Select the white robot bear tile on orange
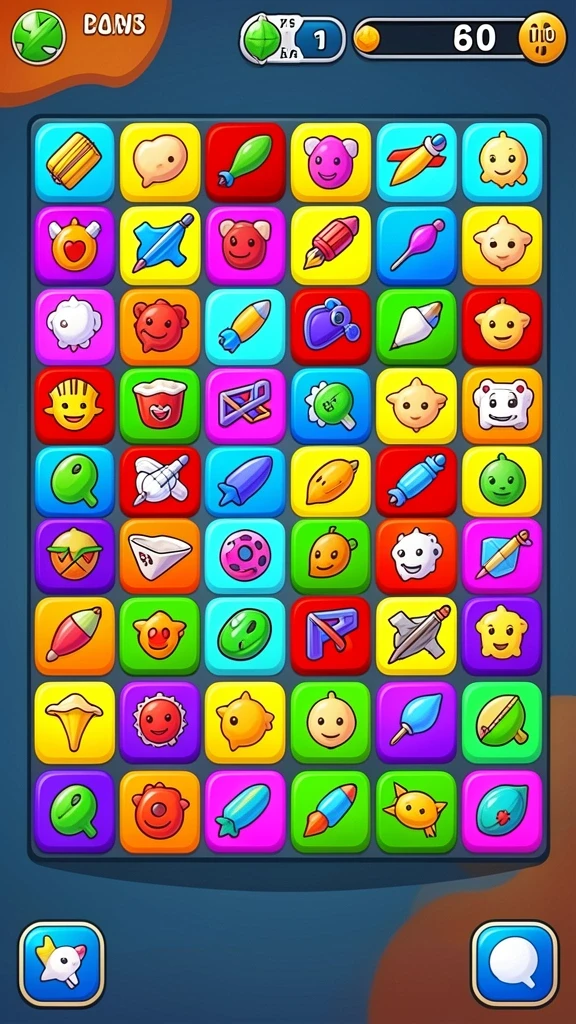This screenshot has height=1024, width=576. click(502, 406)
